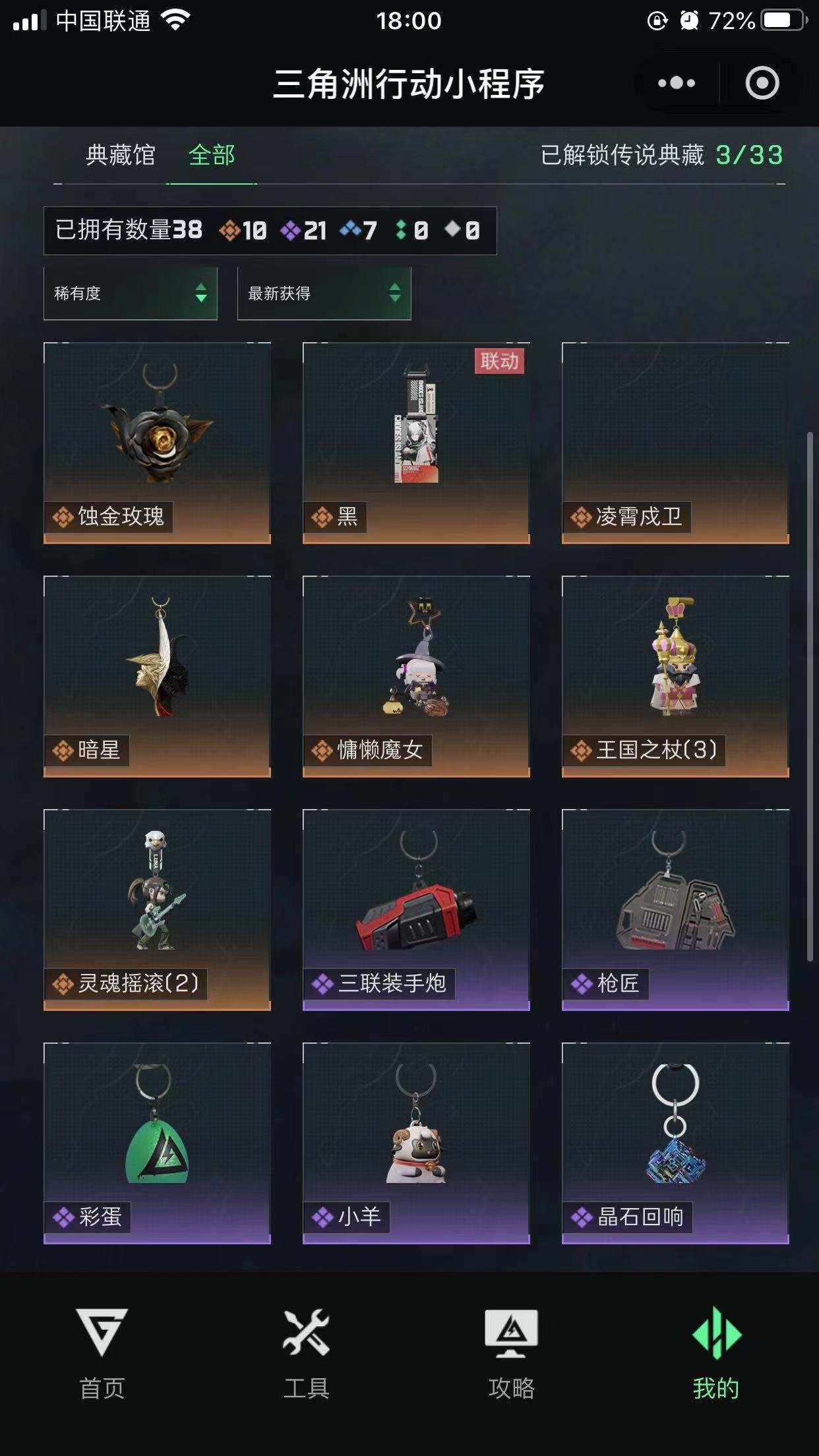Open the 最新获得 sort dropdown
819x1456 pixels.
click(324, 293)
